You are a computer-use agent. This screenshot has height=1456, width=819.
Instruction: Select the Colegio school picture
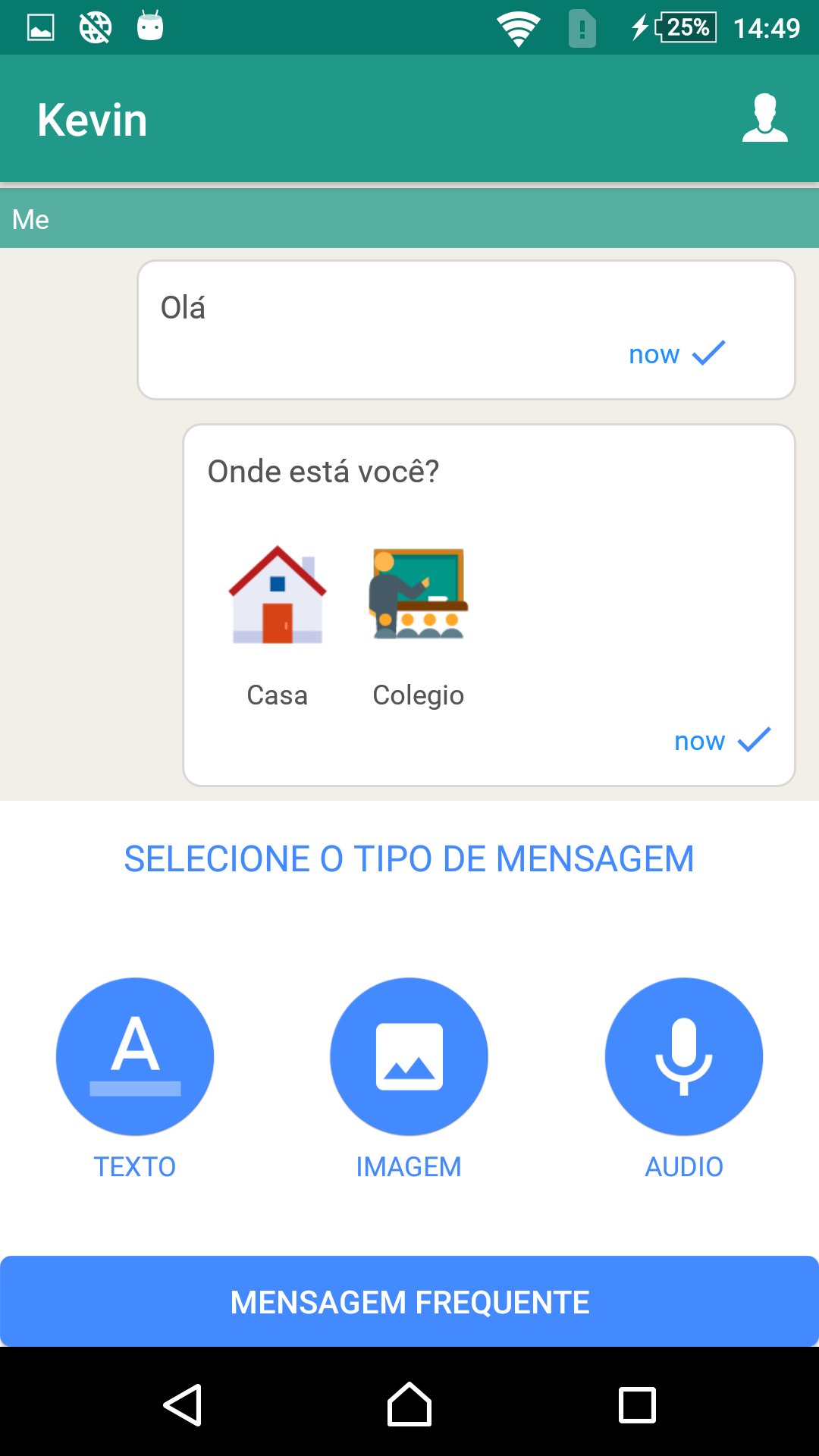[x=418, y=595]
